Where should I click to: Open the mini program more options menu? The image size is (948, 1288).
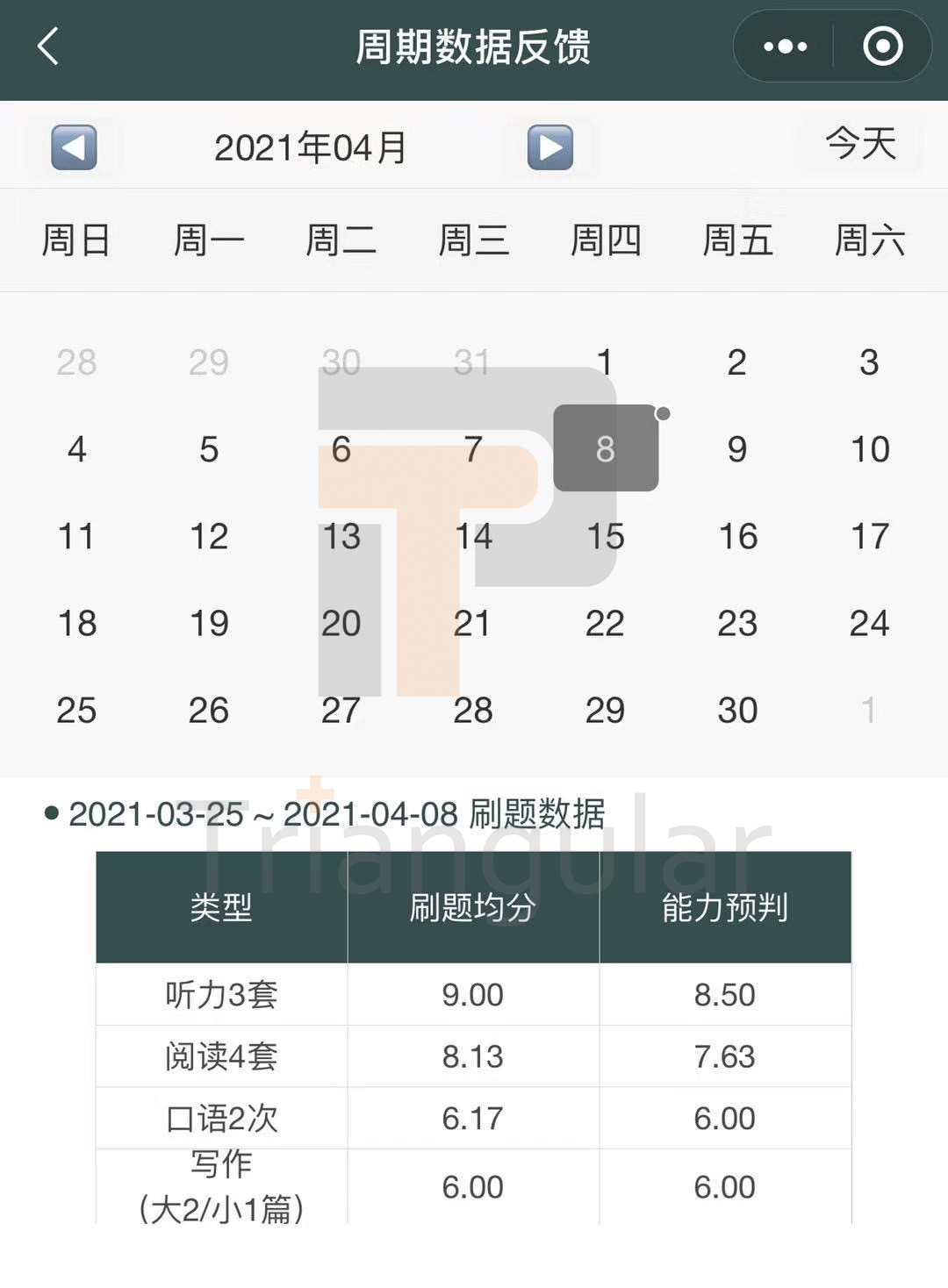pos(785,47)
